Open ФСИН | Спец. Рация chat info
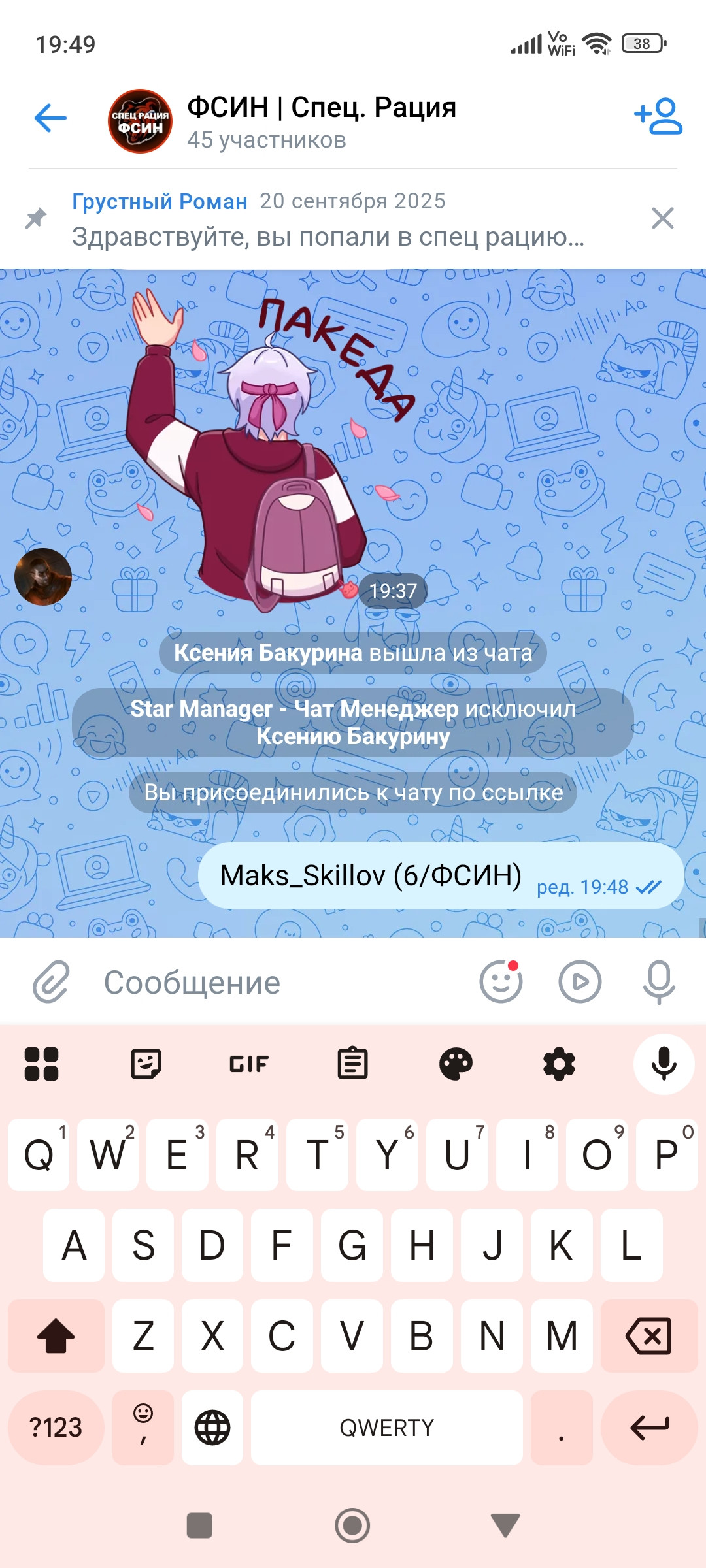 tap(320, 122)
